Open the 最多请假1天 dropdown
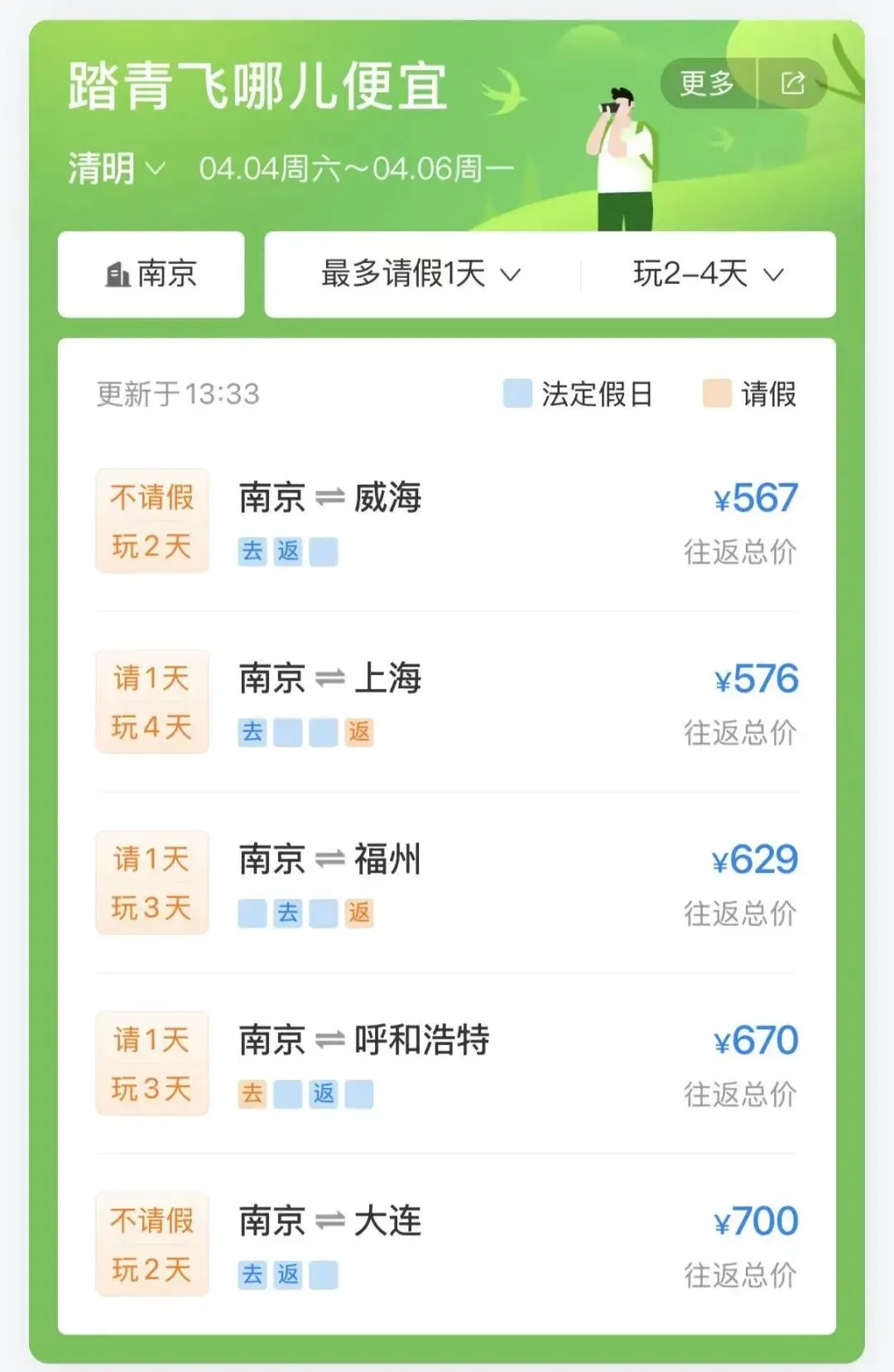 coord(421,274)
